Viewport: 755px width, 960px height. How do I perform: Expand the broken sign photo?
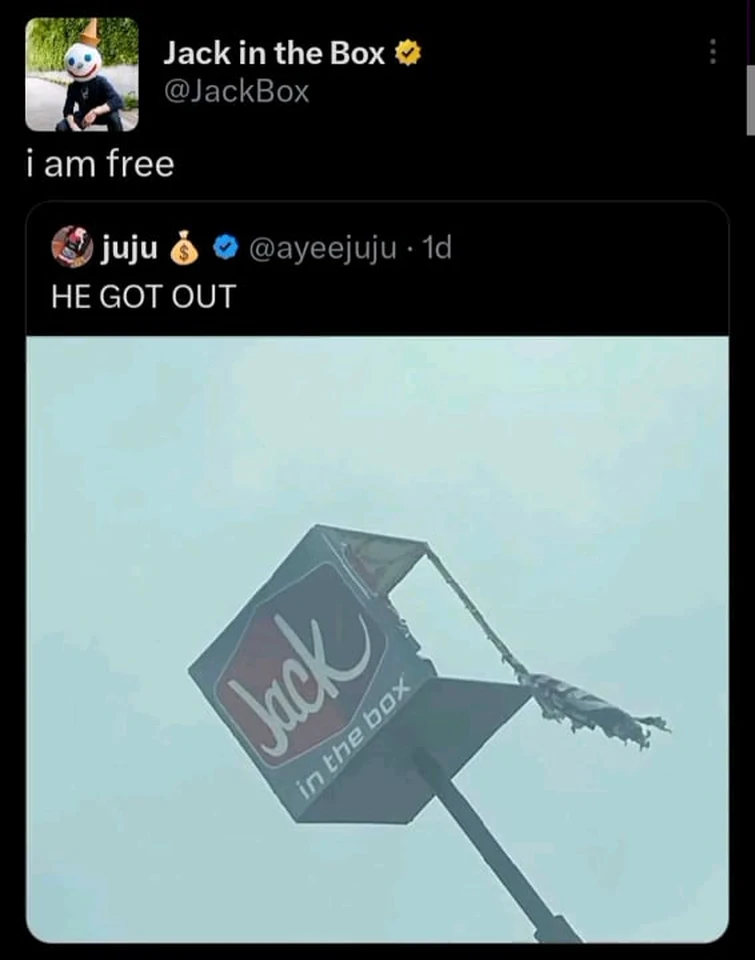(x=377, y=638)
